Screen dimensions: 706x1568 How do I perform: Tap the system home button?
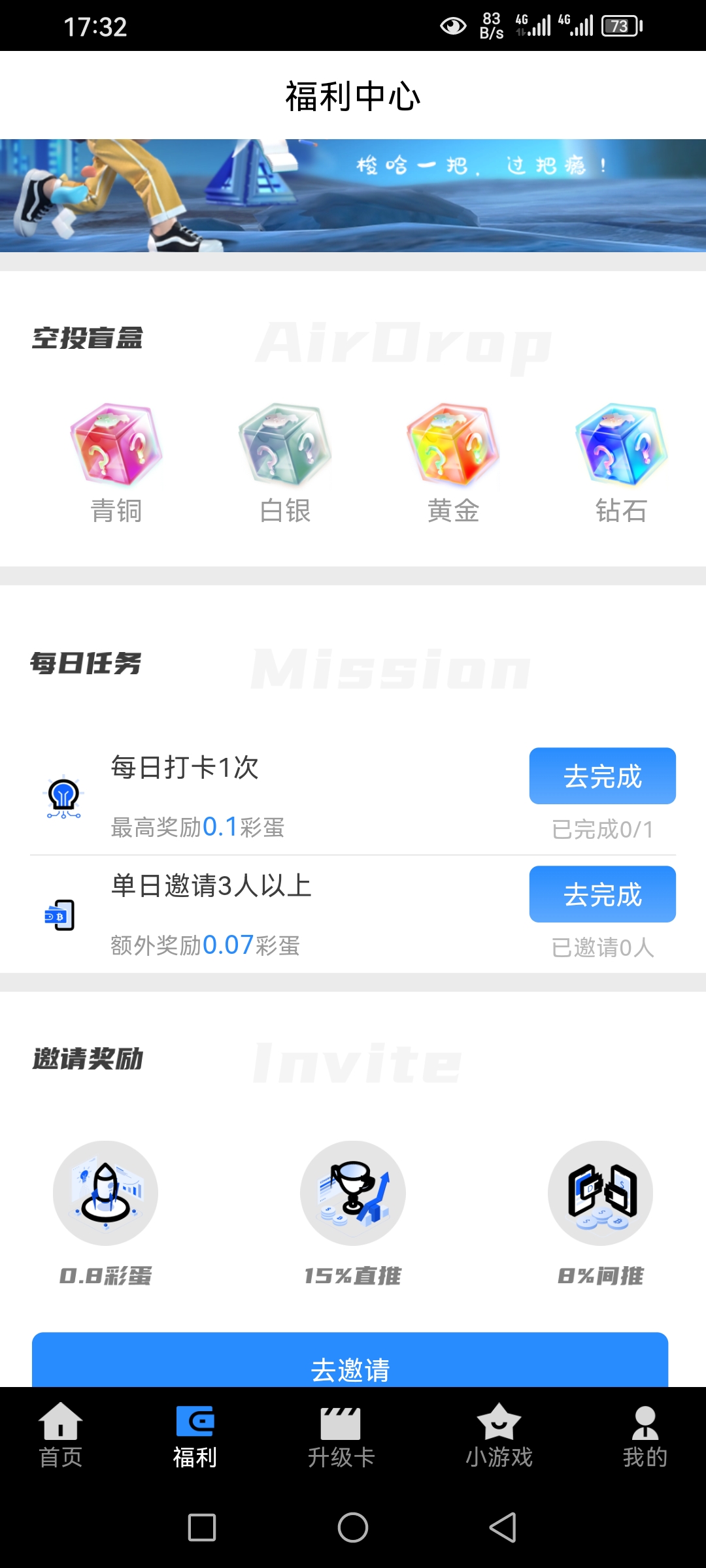pyautogui.click(x=353, y=1527)
